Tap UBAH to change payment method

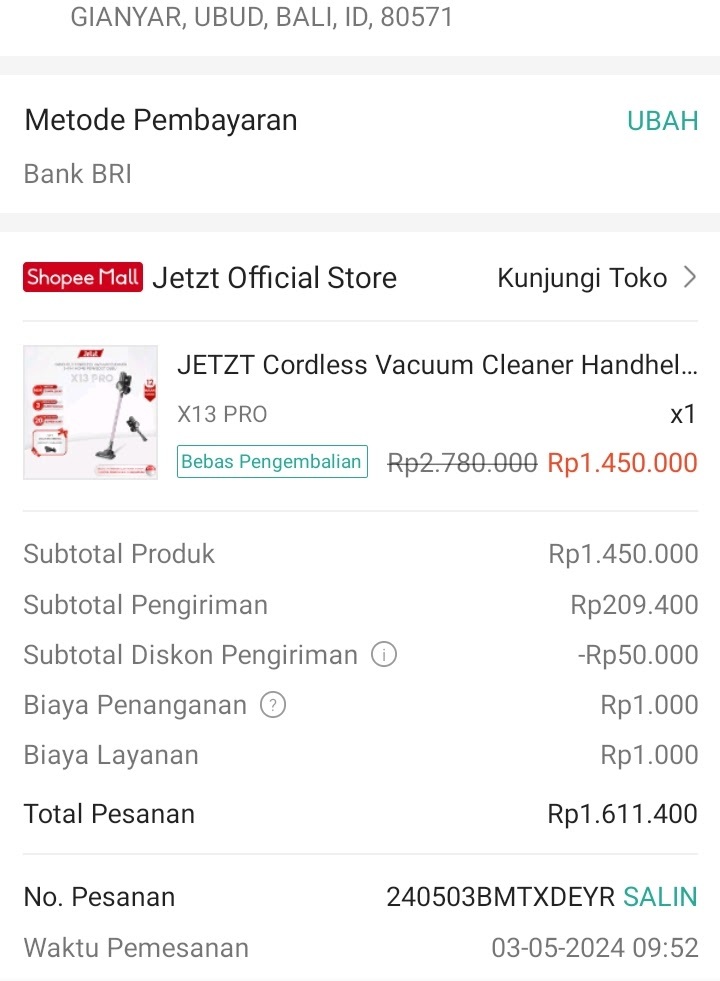[x=662, y=121]
